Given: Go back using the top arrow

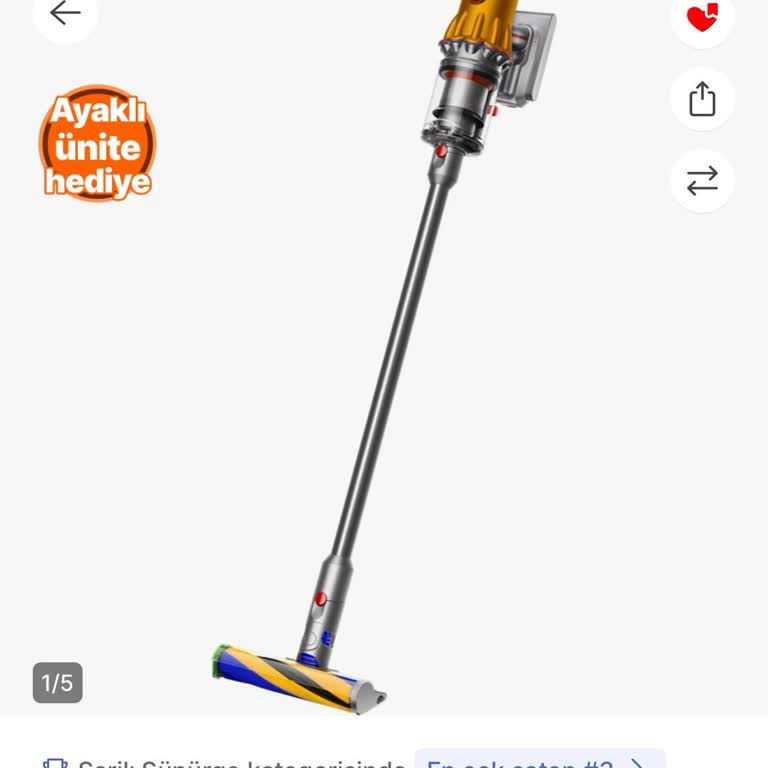Looking at the screenshot, I should tap(65, 13).
